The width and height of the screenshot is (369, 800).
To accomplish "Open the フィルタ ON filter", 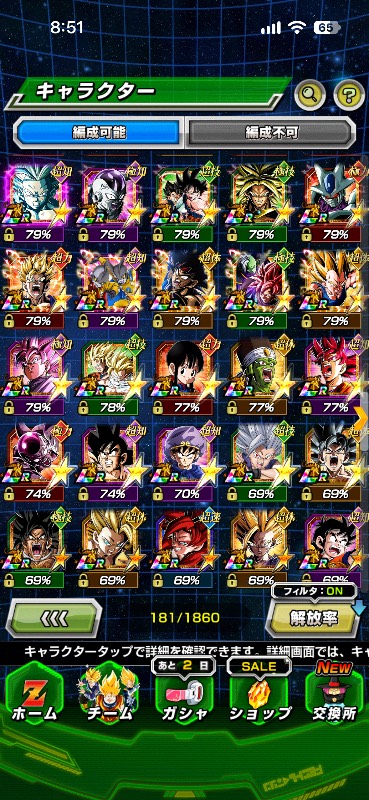I will [313, 592].
